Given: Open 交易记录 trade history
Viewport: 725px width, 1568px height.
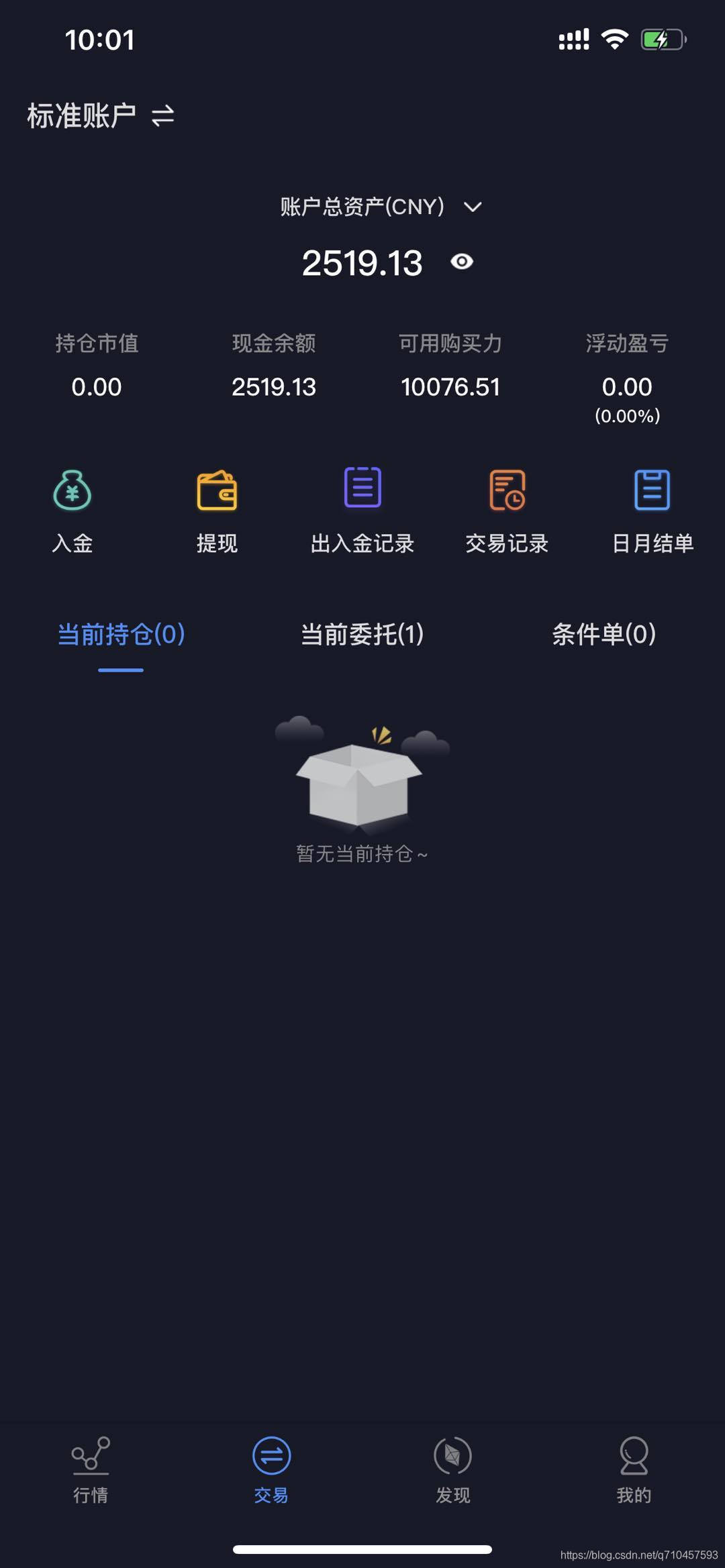Looking at the screenshot, I should tap(507, 510).
